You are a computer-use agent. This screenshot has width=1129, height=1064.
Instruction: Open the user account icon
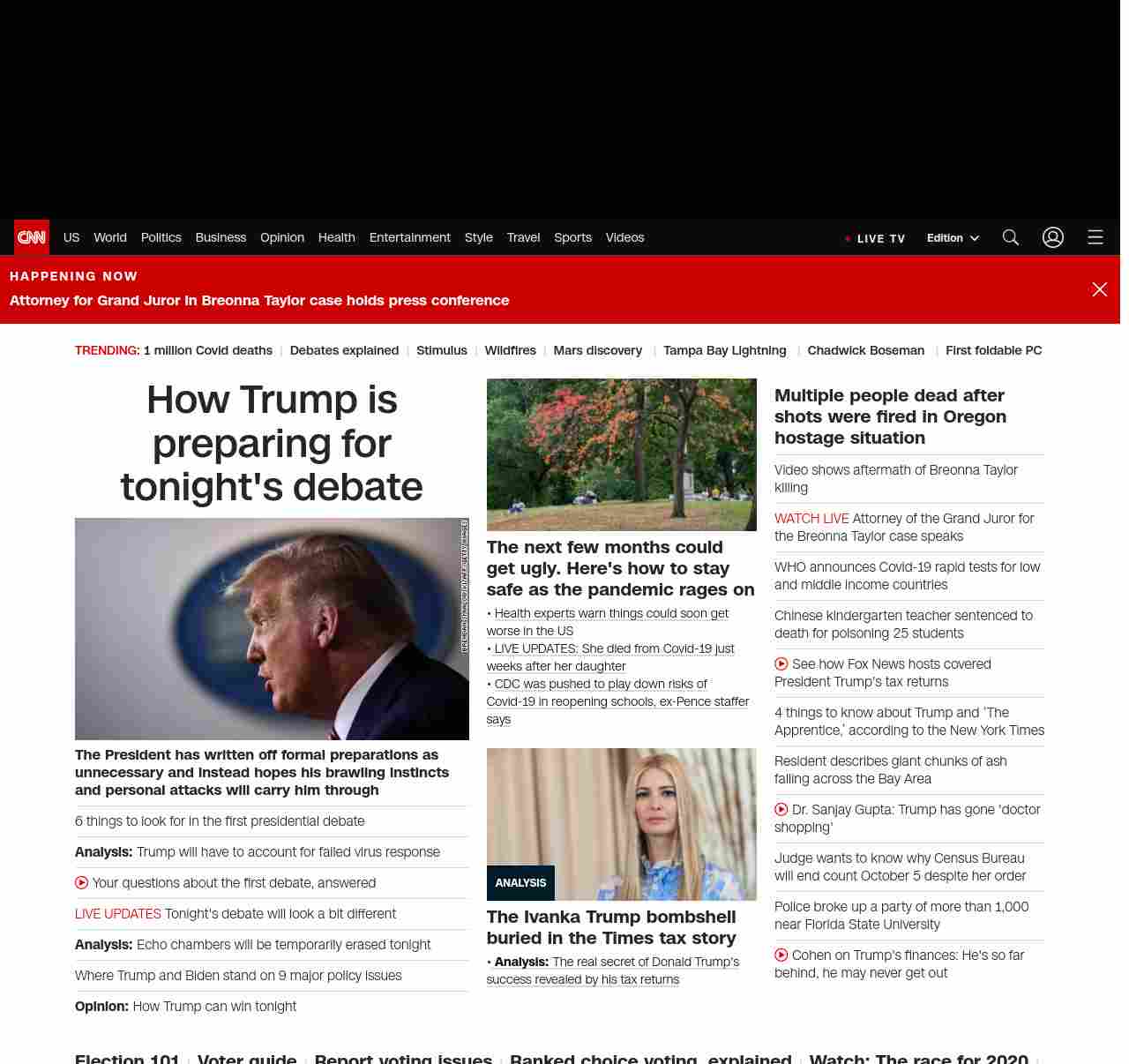coord(1052,237)
